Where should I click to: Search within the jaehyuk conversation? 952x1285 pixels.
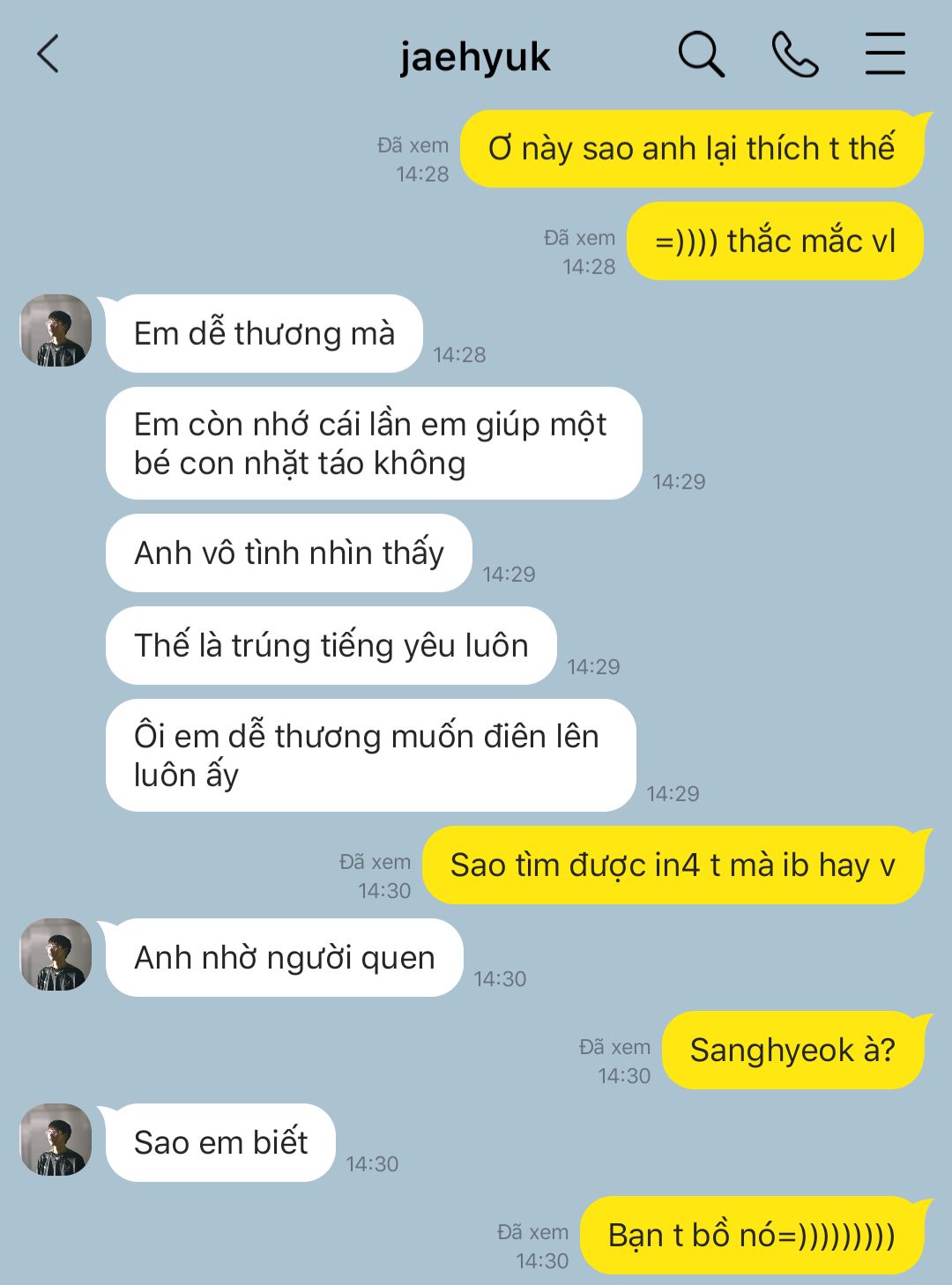coord(701,54)
